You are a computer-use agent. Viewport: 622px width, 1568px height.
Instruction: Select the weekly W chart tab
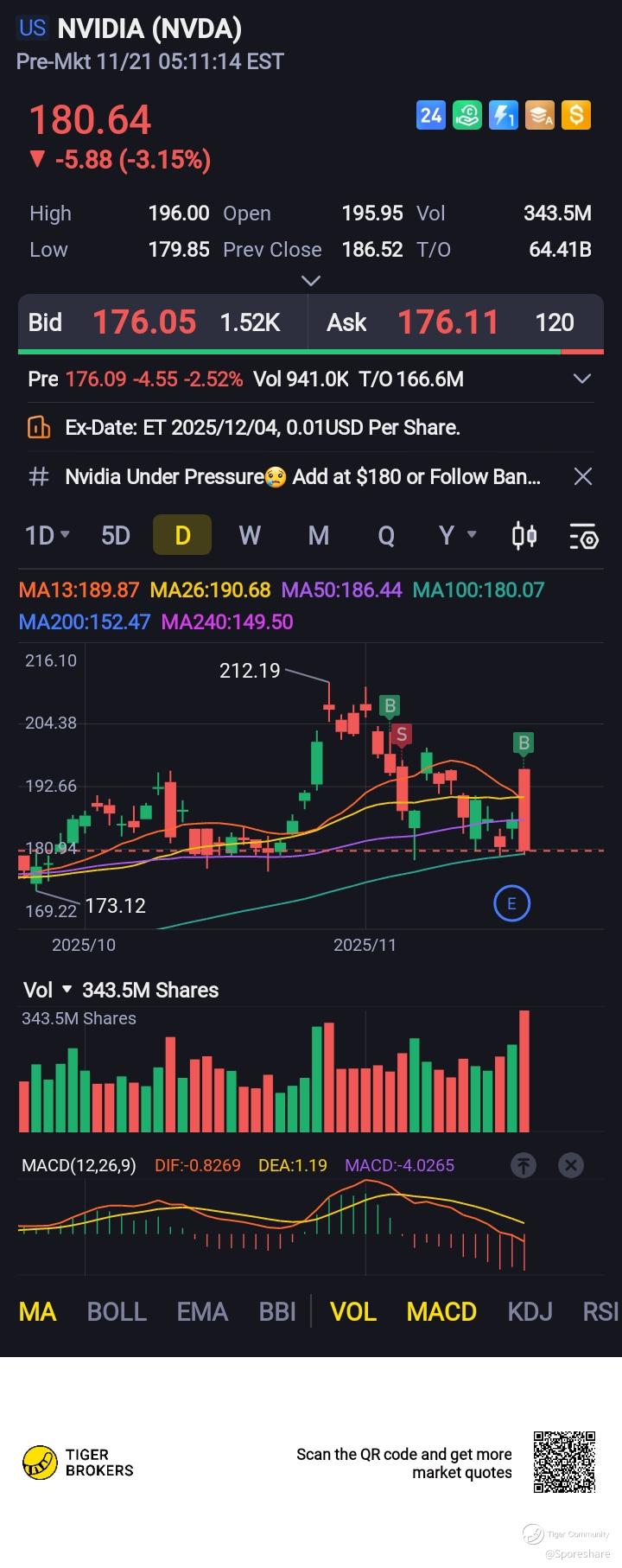(250, 536)
